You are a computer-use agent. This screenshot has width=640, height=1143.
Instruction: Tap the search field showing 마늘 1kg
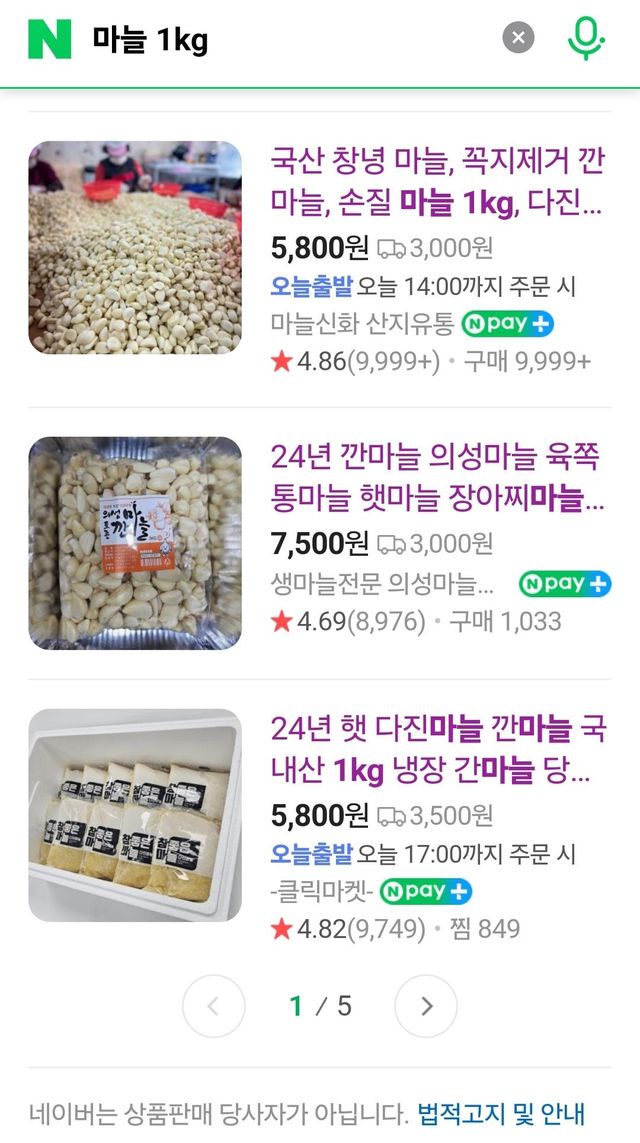[x=290, y=40]
